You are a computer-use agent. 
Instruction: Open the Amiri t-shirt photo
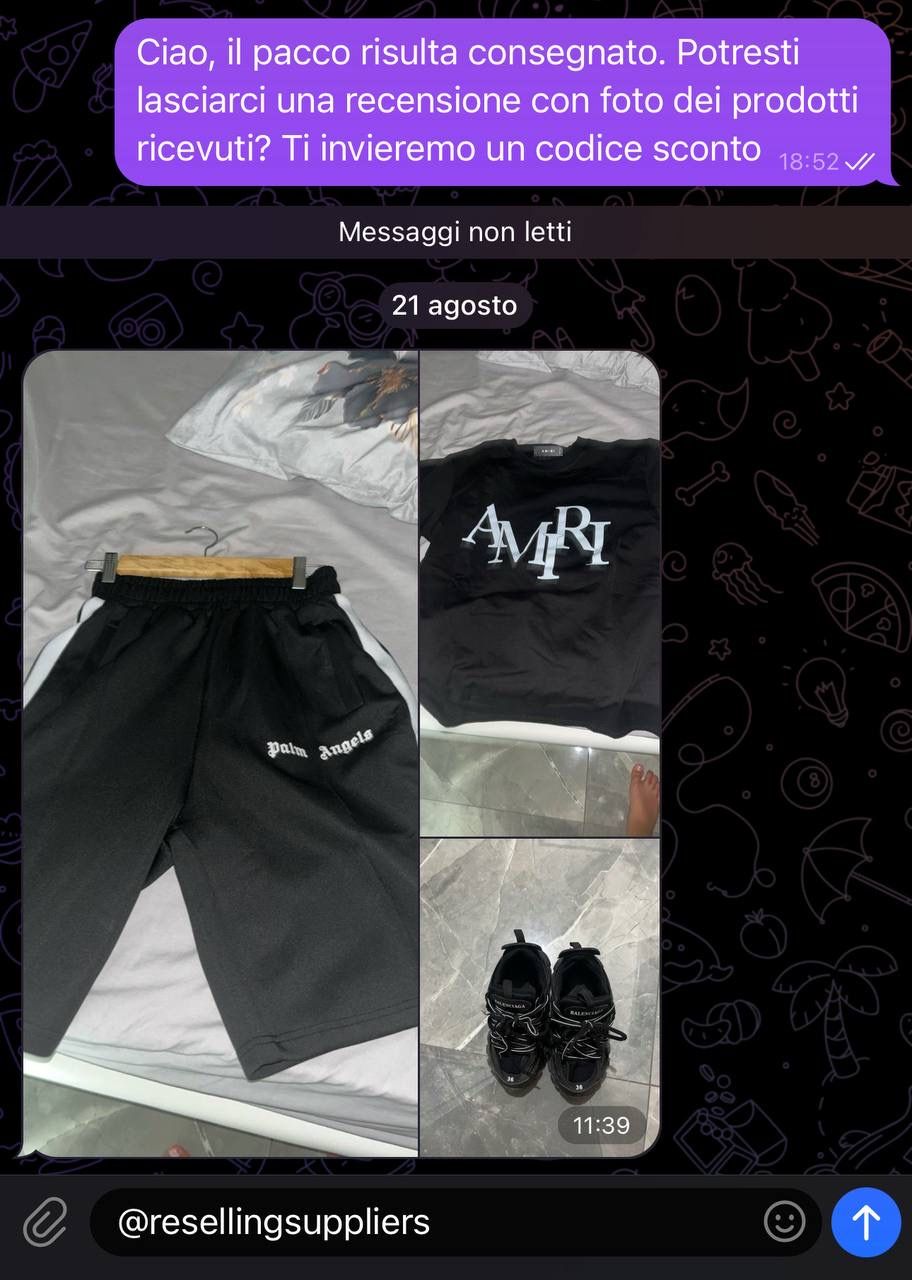[540, 590]
